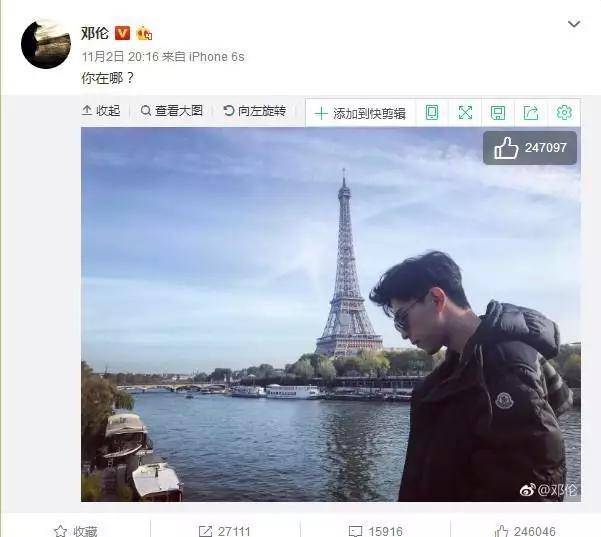Like the photo via the 247097 thumbs-up
Screen dimensions: 601x537
[x=530, y=148]
